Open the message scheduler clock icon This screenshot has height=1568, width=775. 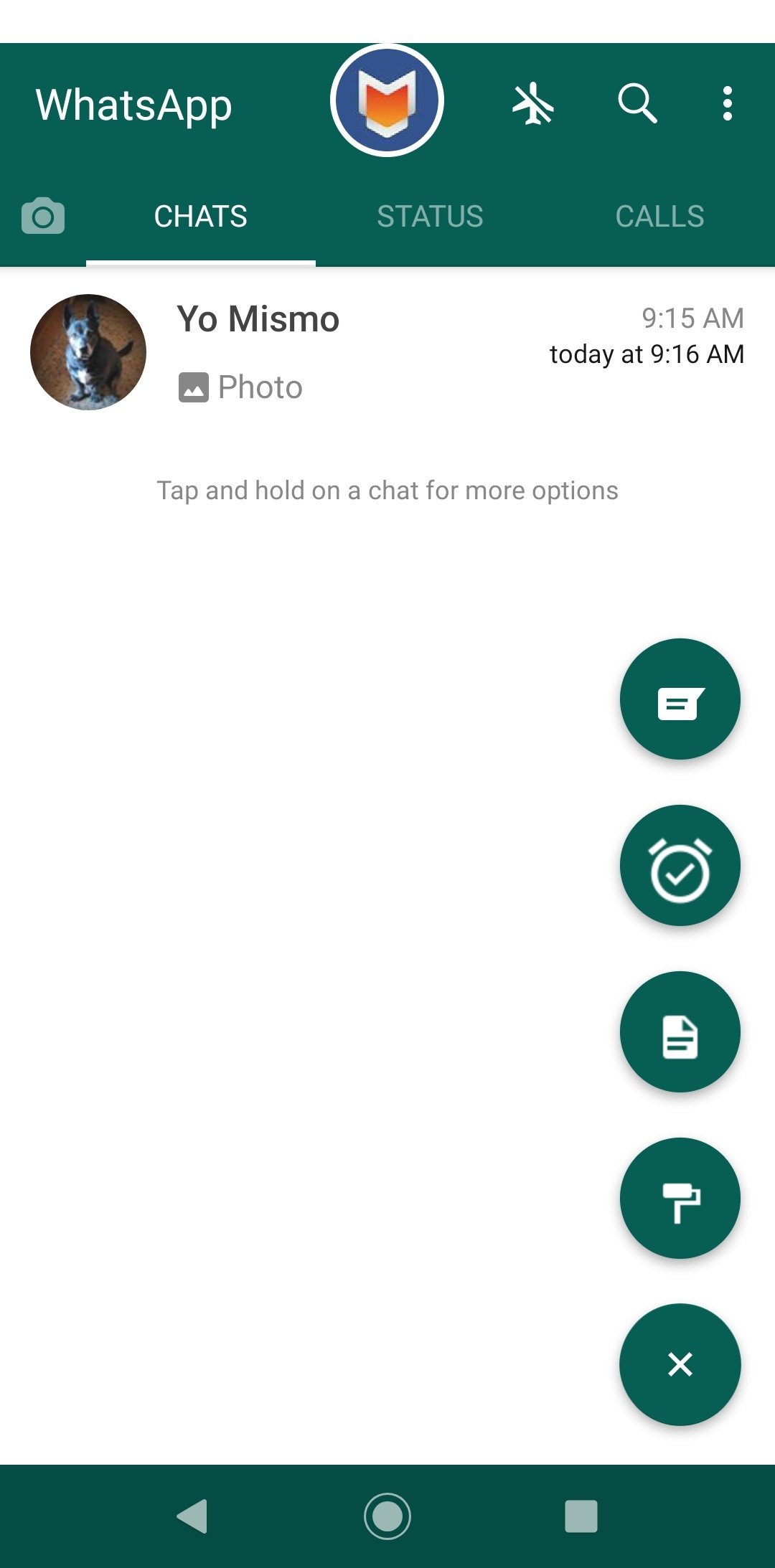pos(680,866)
